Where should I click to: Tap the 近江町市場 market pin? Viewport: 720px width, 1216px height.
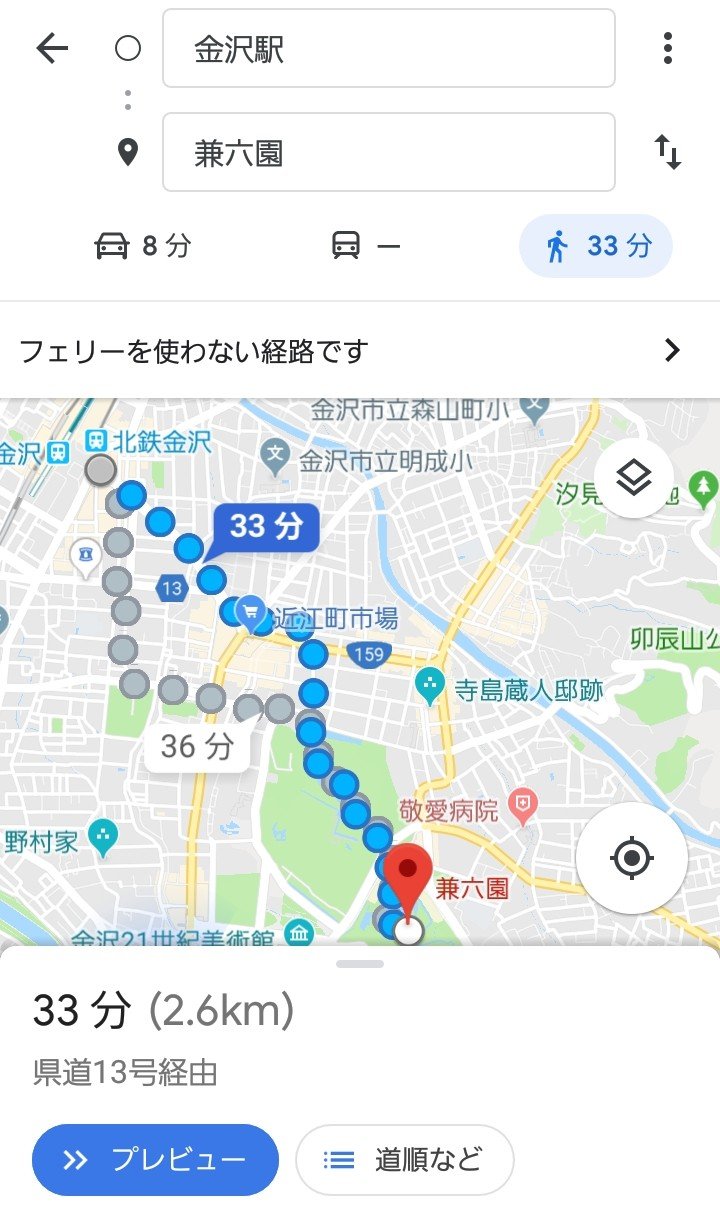point(250,609)
